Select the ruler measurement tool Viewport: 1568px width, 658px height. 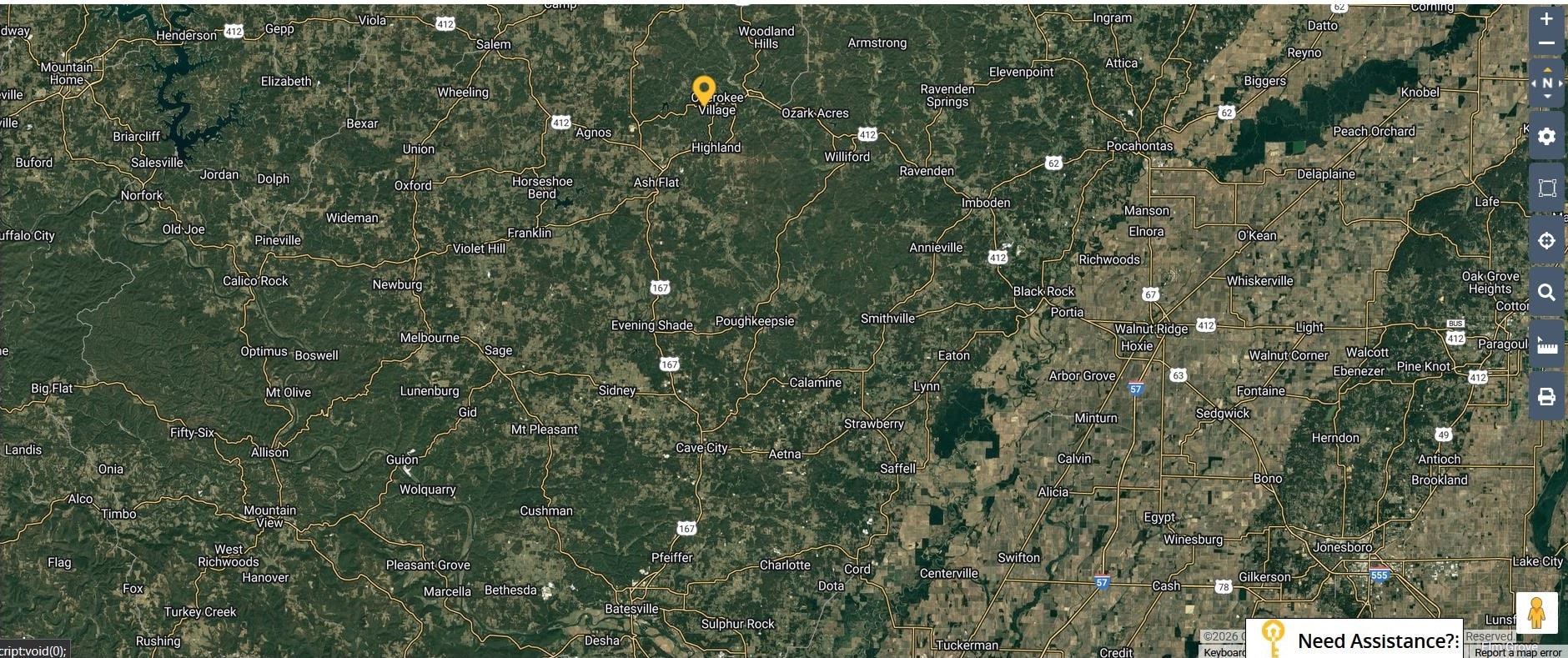point(1546,344)
